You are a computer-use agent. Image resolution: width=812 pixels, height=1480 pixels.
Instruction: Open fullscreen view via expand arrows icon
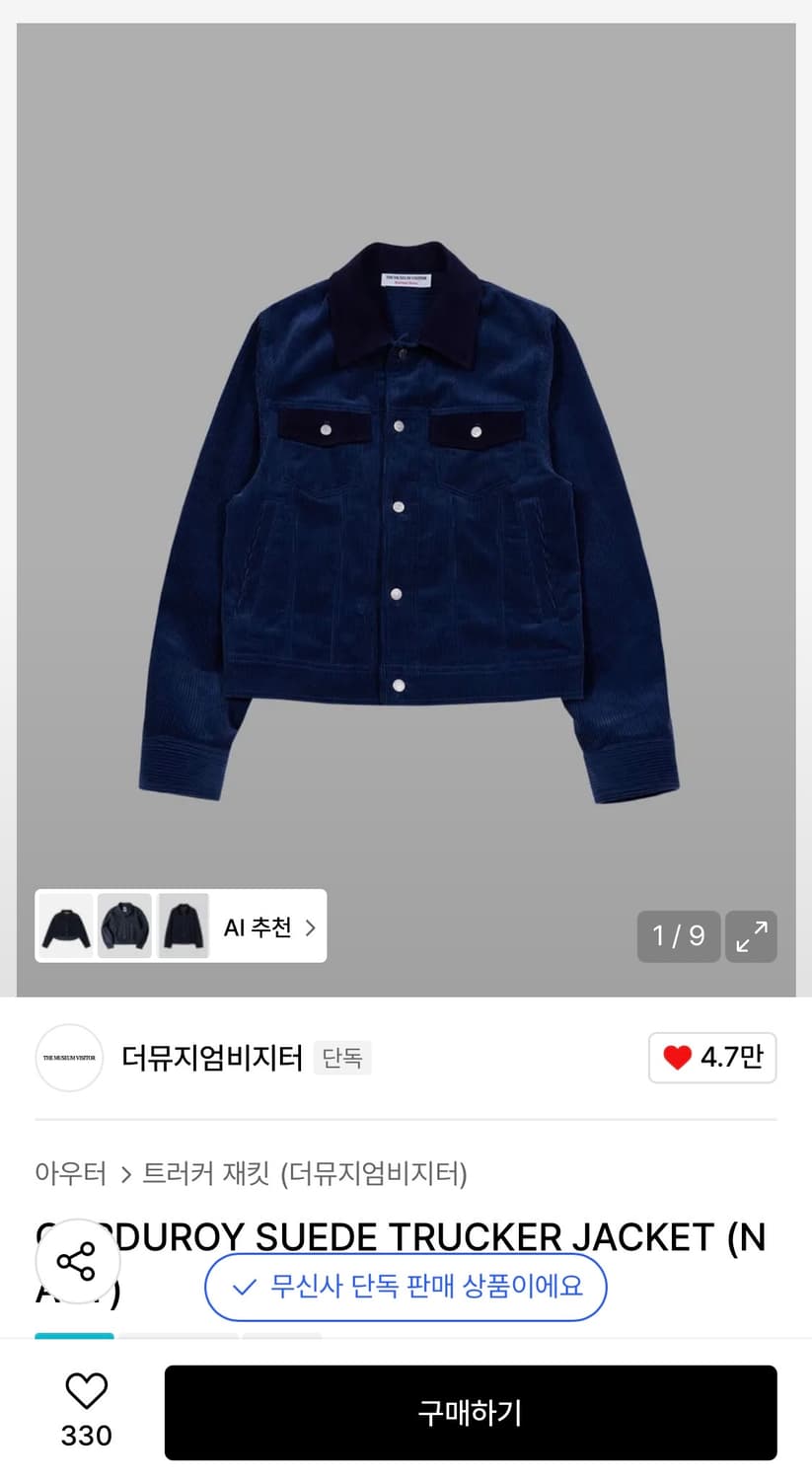(x=751, y=936)
